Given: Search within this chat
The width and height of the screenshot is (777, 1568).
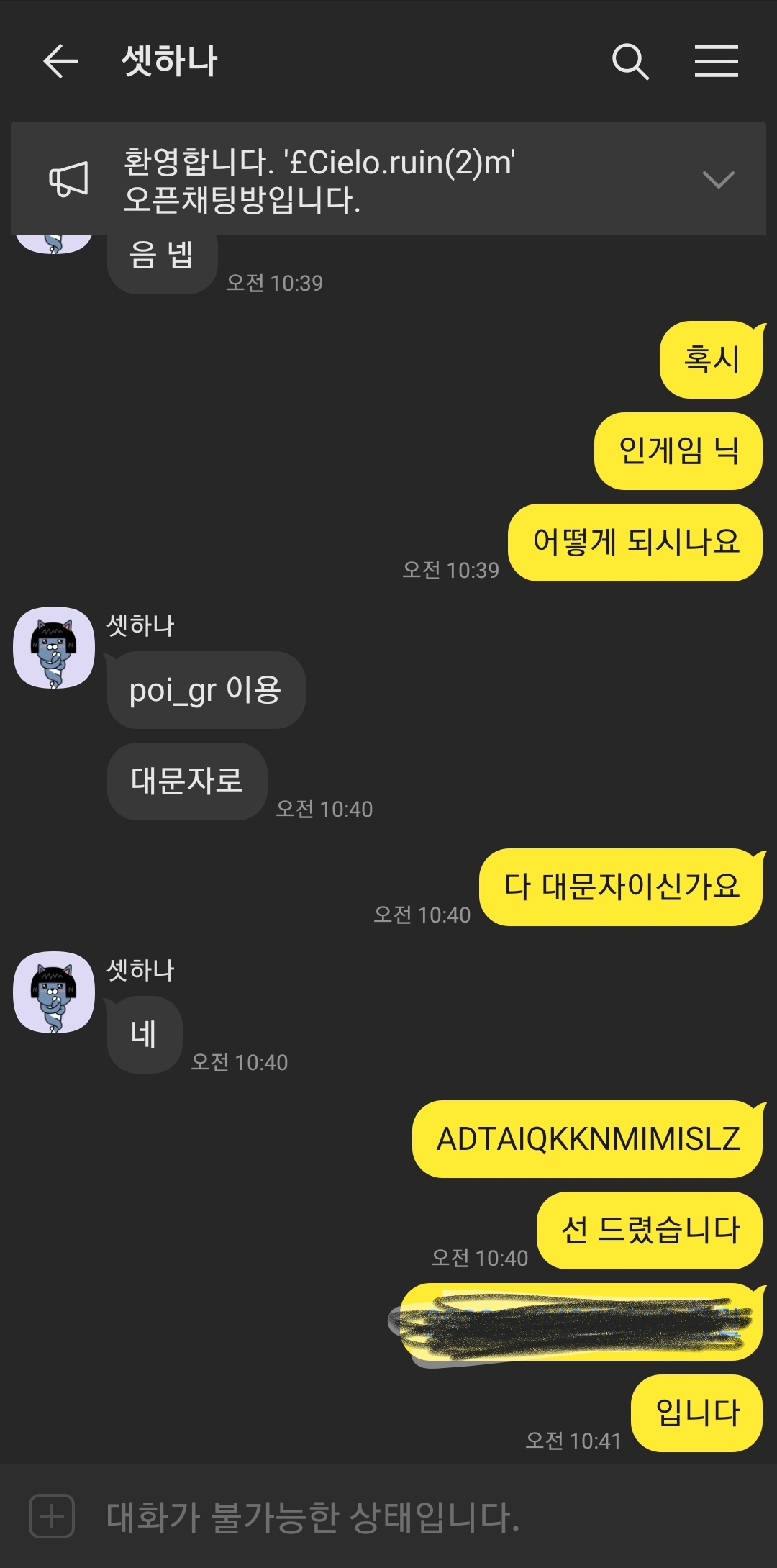Looking at the screenshot, I should pyautogui.click(x=630, y=61).
